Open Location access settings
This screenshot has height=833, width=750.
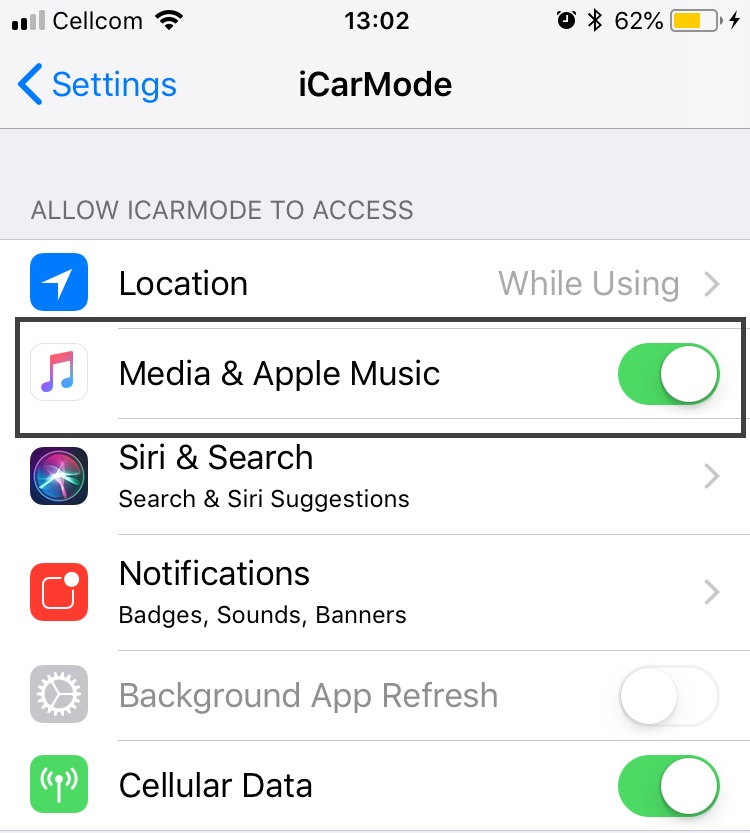coord(375,284)
